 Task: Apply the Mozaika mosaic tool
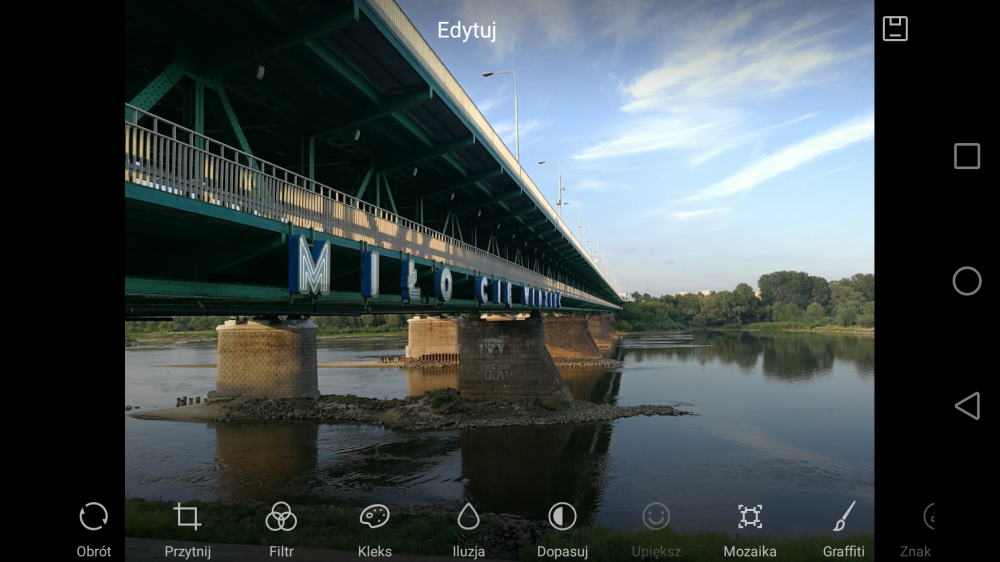click(749, 527)
